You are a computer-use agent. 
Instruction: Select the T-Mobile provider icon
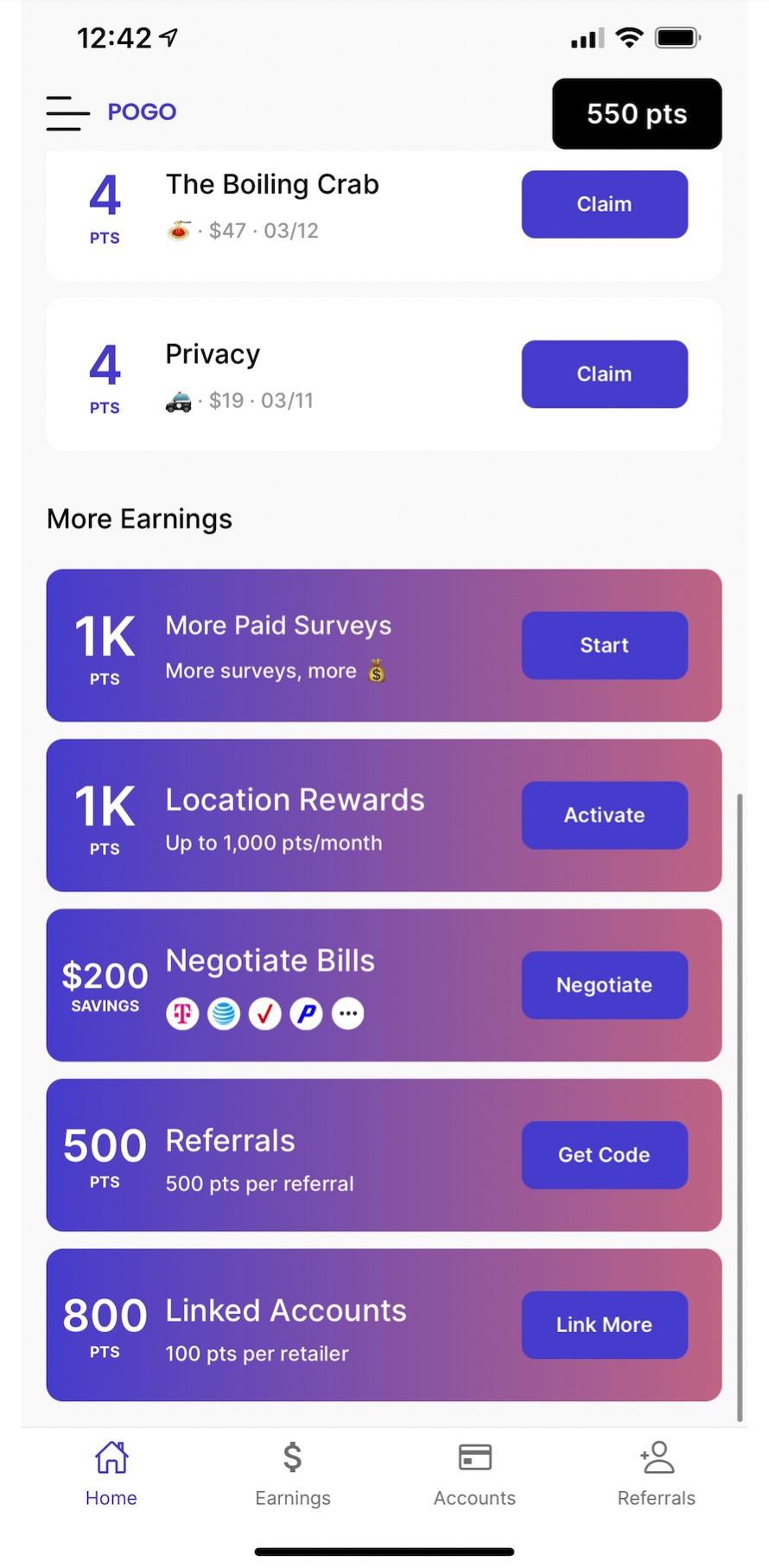point(181,1013)
